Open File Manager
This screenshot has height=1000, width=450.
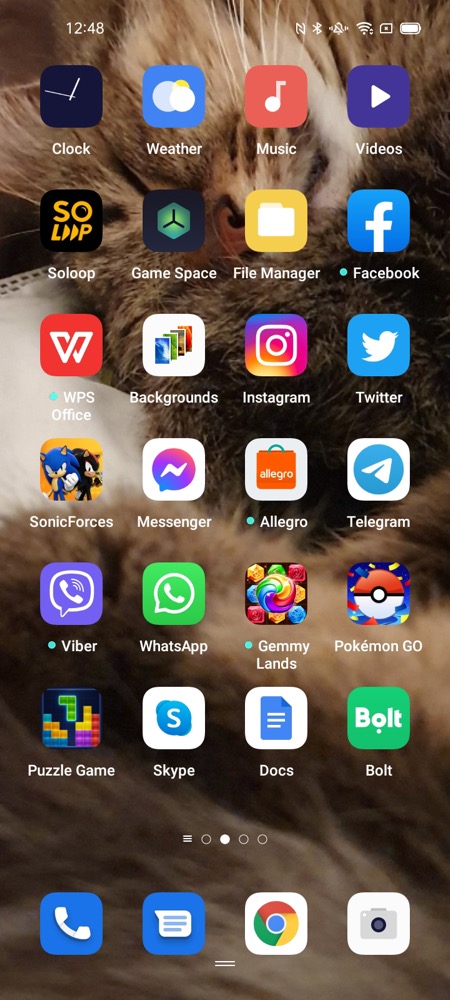[x=276, y=221]
